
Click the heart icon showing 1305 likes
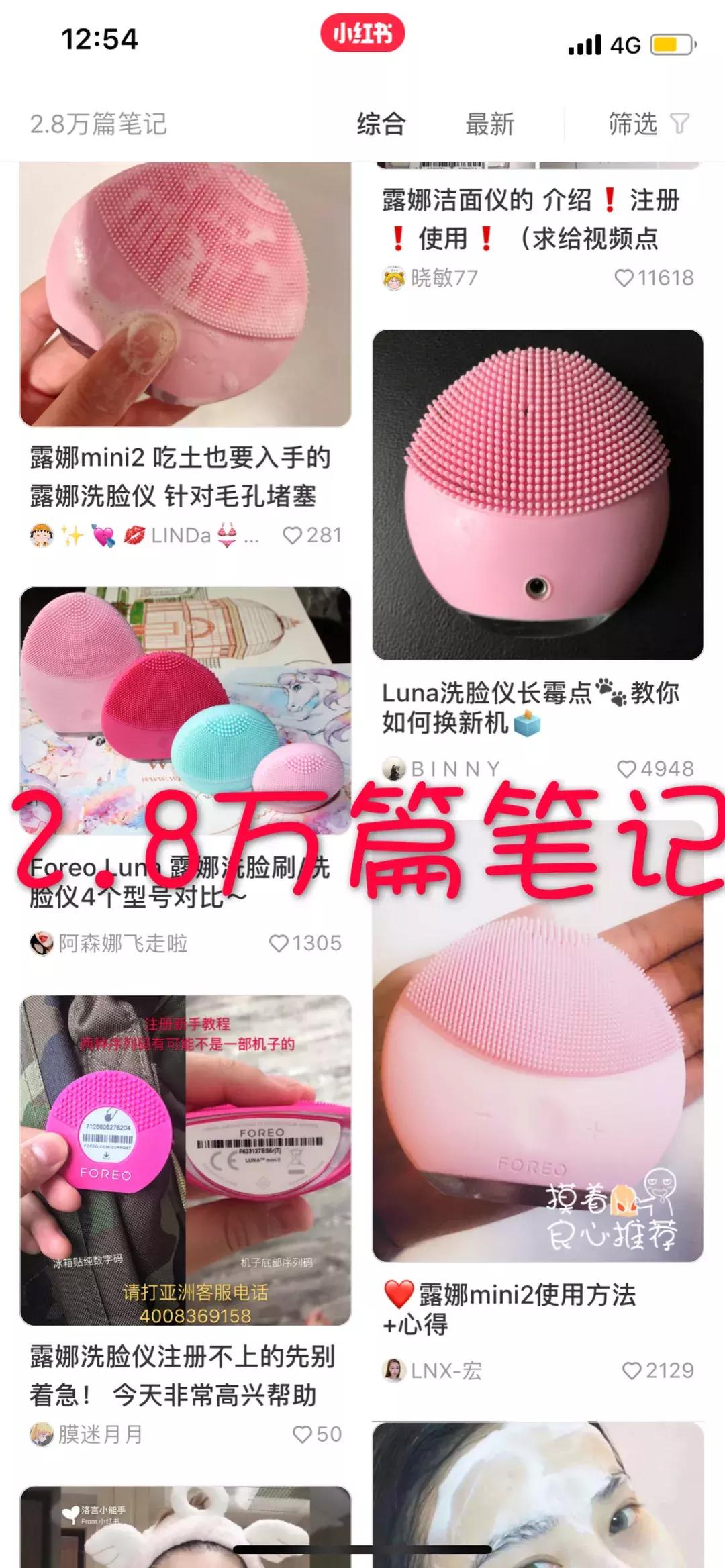point(280,942)
